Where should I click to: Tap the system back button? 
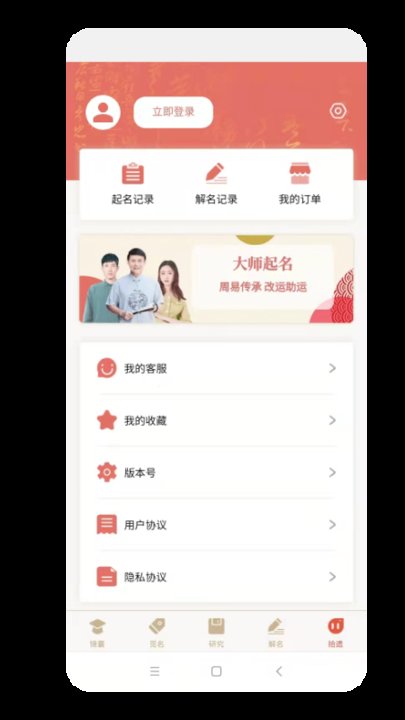(x=279, y=671)
